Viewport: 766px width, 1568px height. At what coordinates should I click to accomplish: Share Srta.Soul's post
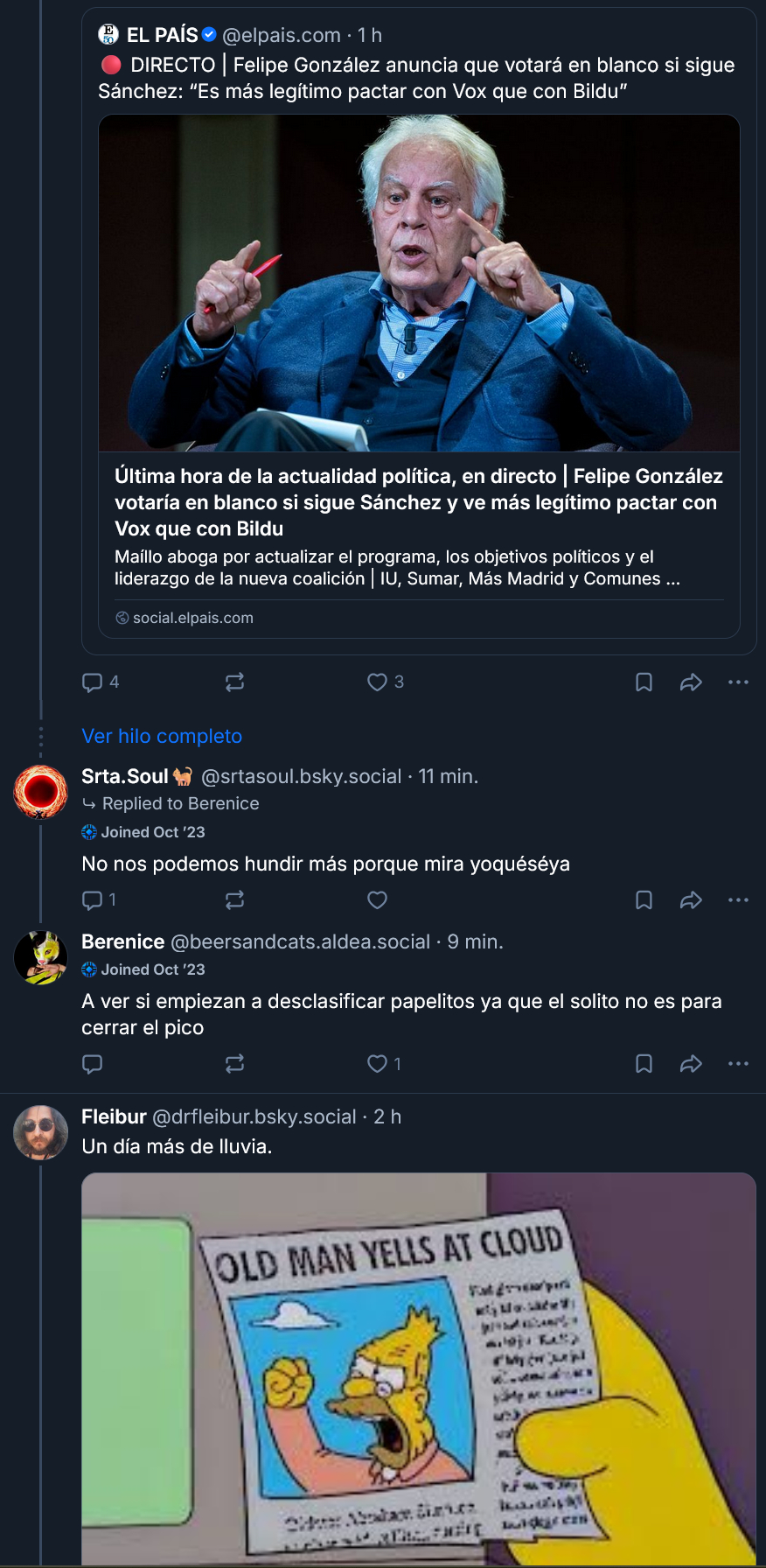(x=691, y=900)
